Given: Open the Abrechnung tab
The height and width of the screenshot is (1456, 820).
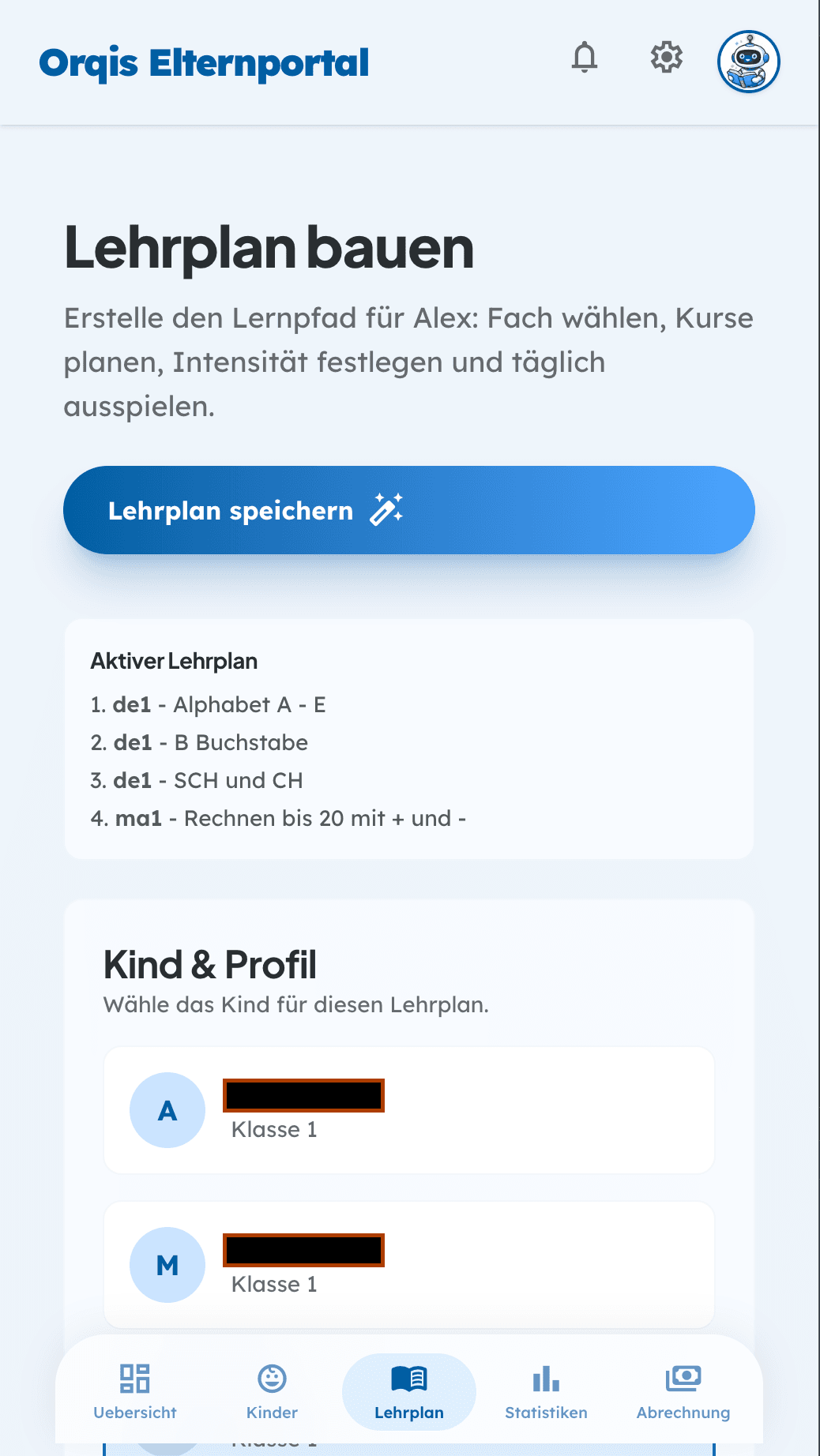Looking at the screenshot, I should tap(683, 1392).
